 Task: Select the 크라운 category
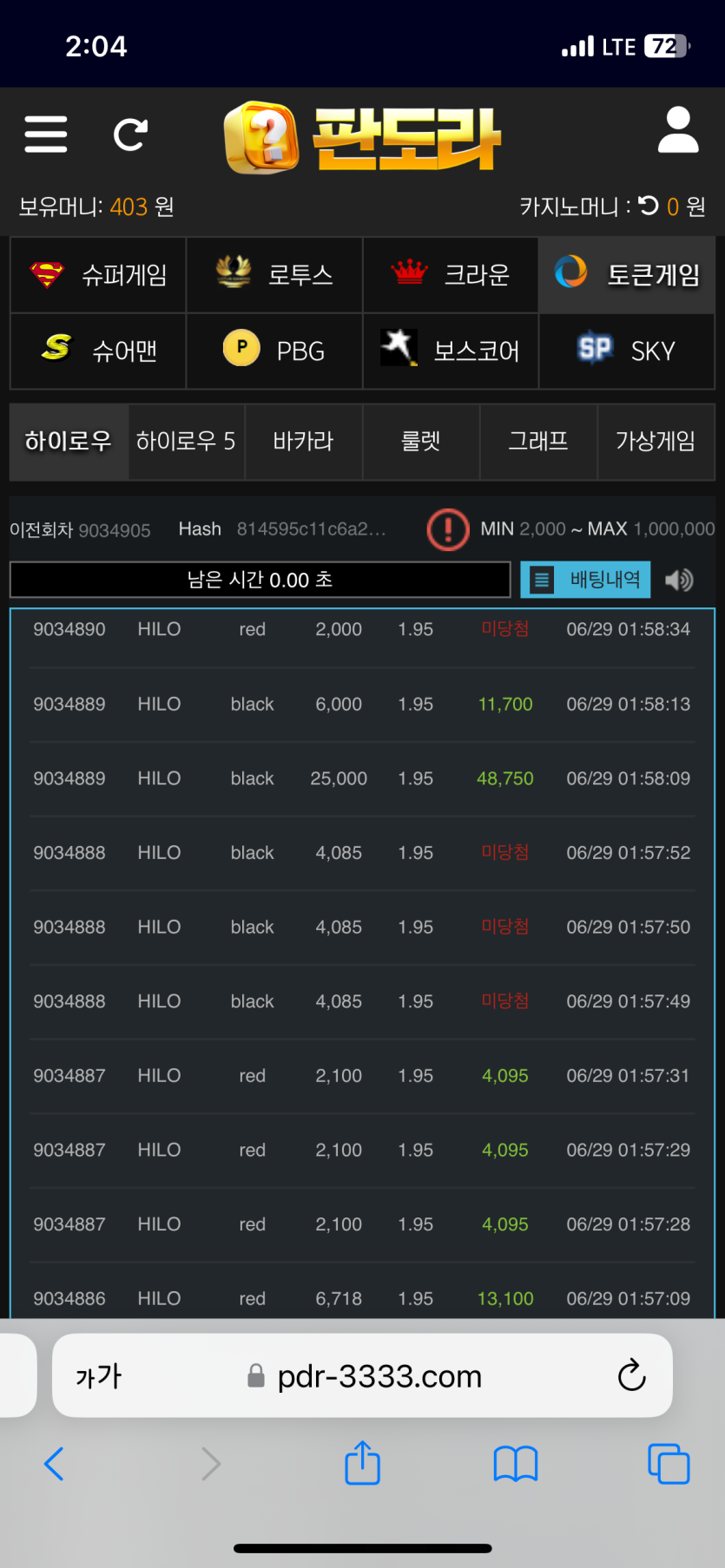451,275
